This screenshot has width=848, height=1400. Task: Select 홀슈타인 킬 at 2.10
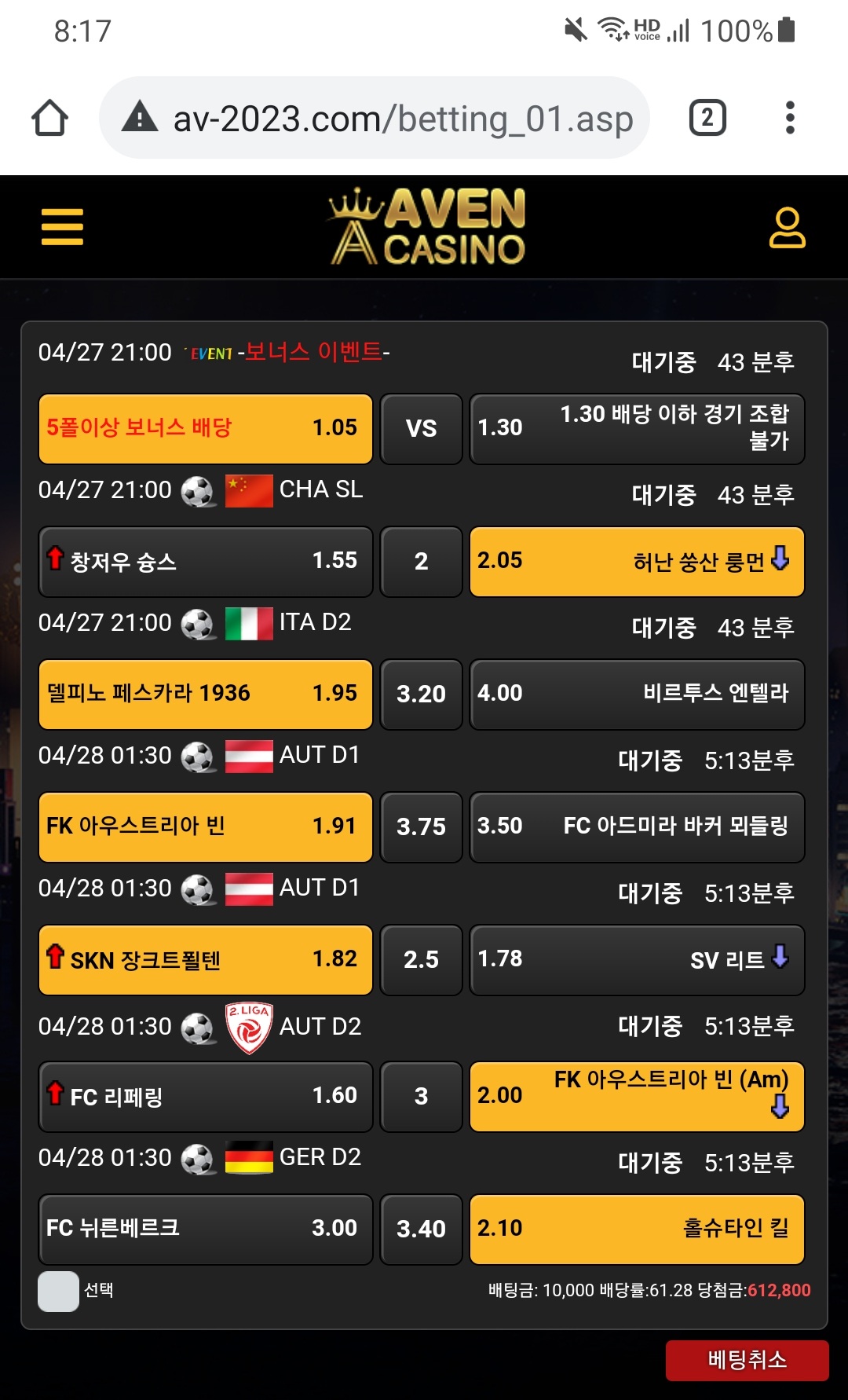click(x=637, y=1230)
